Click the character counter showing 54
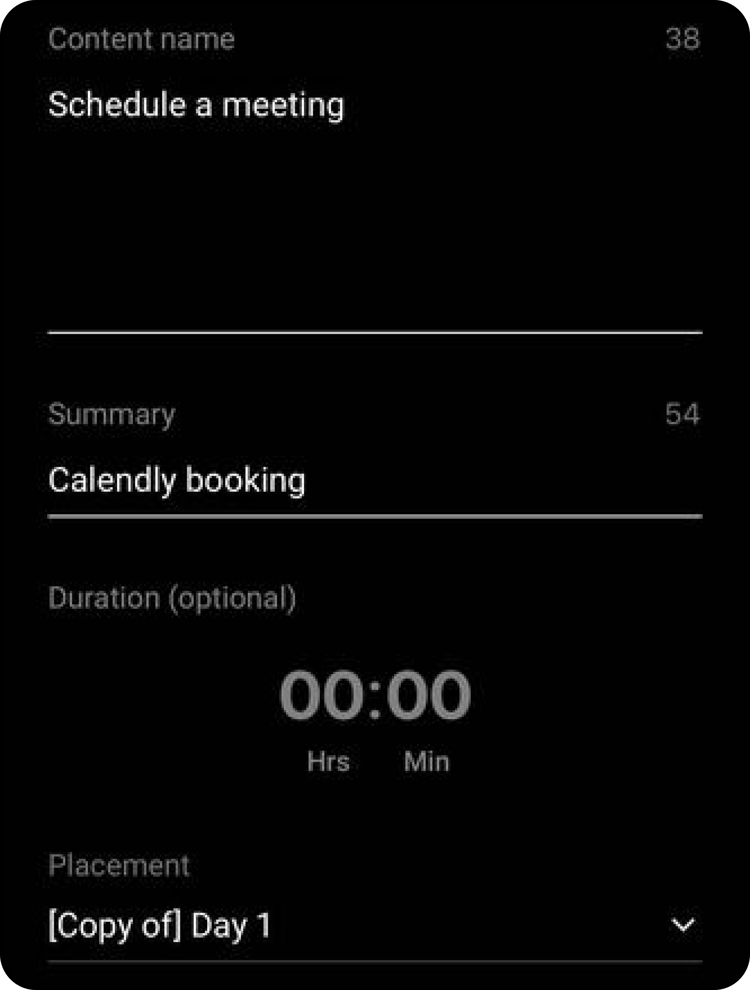This screenshot has width=750, height=990. [x=681, y=414]
